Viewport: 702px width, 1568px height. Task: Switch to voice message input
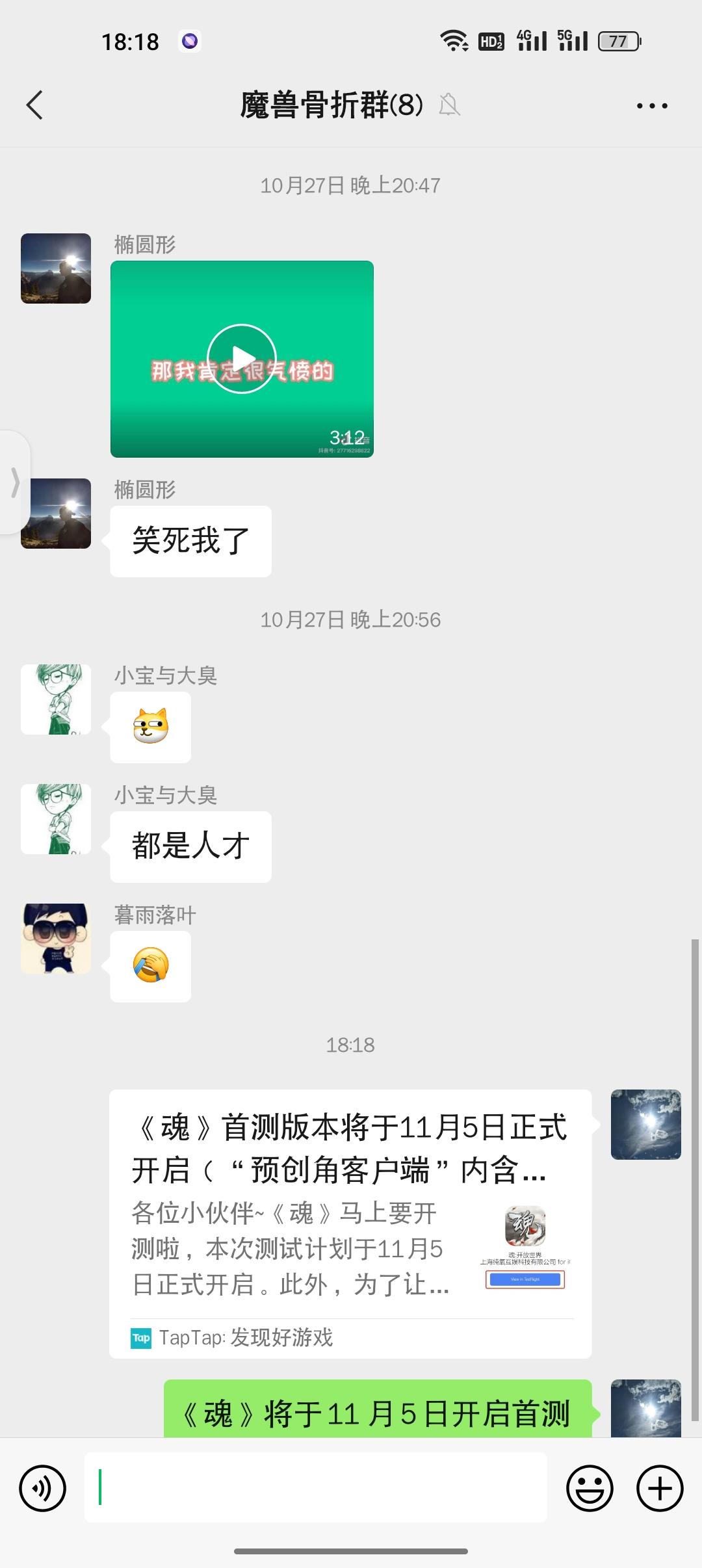tap(43, 1488)
